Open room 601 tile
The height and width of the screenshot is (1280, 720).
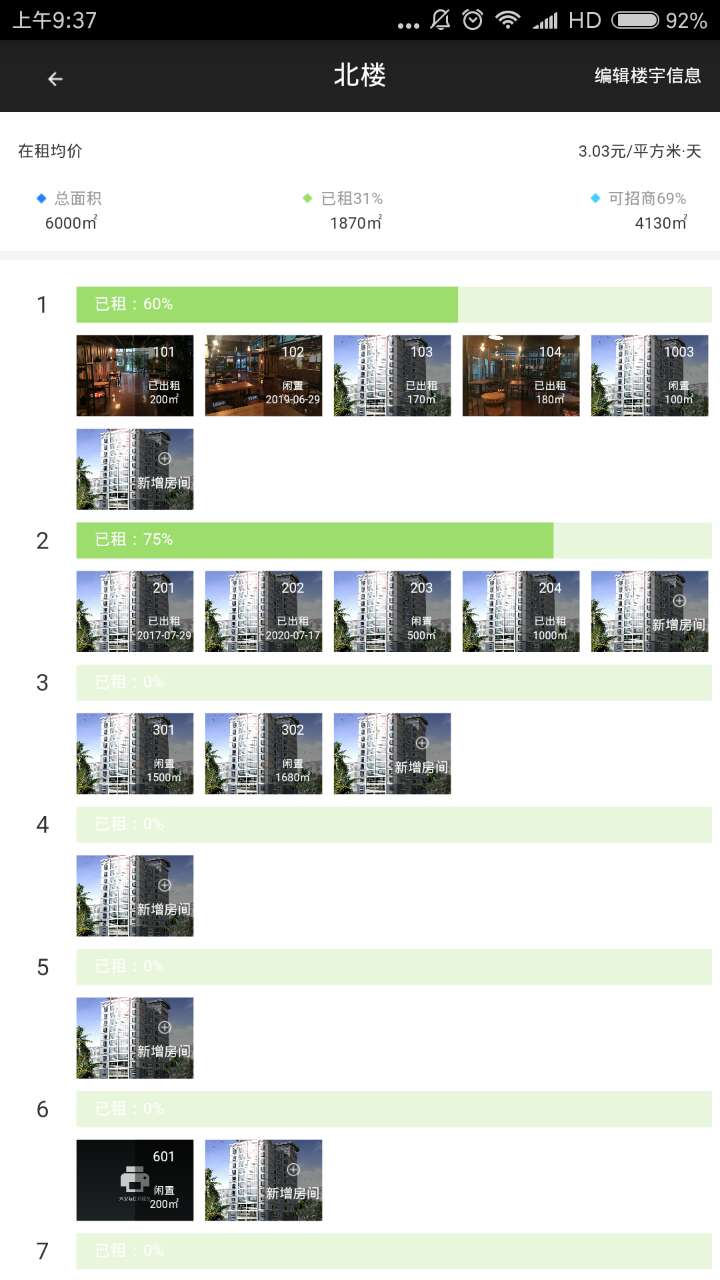[135, 1180]
